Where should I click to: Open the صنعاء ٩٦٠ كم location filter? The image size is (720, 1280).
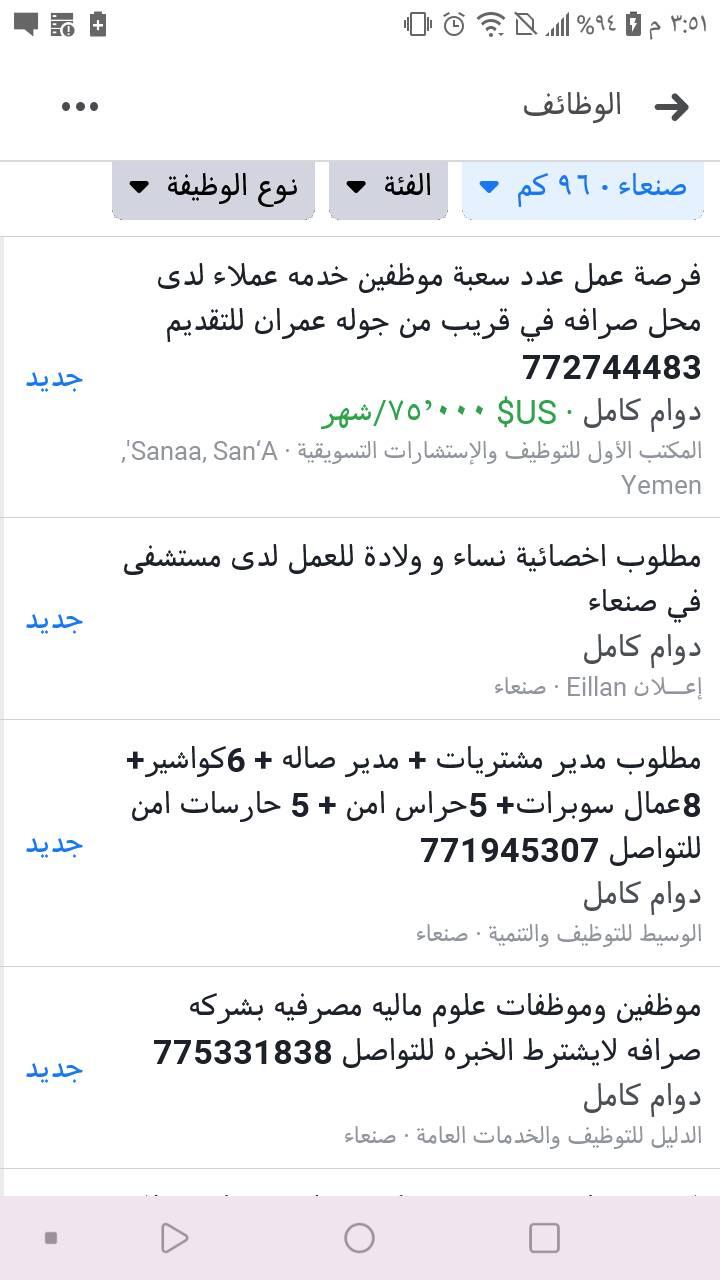pyautogui.click(x=583, y=187)
